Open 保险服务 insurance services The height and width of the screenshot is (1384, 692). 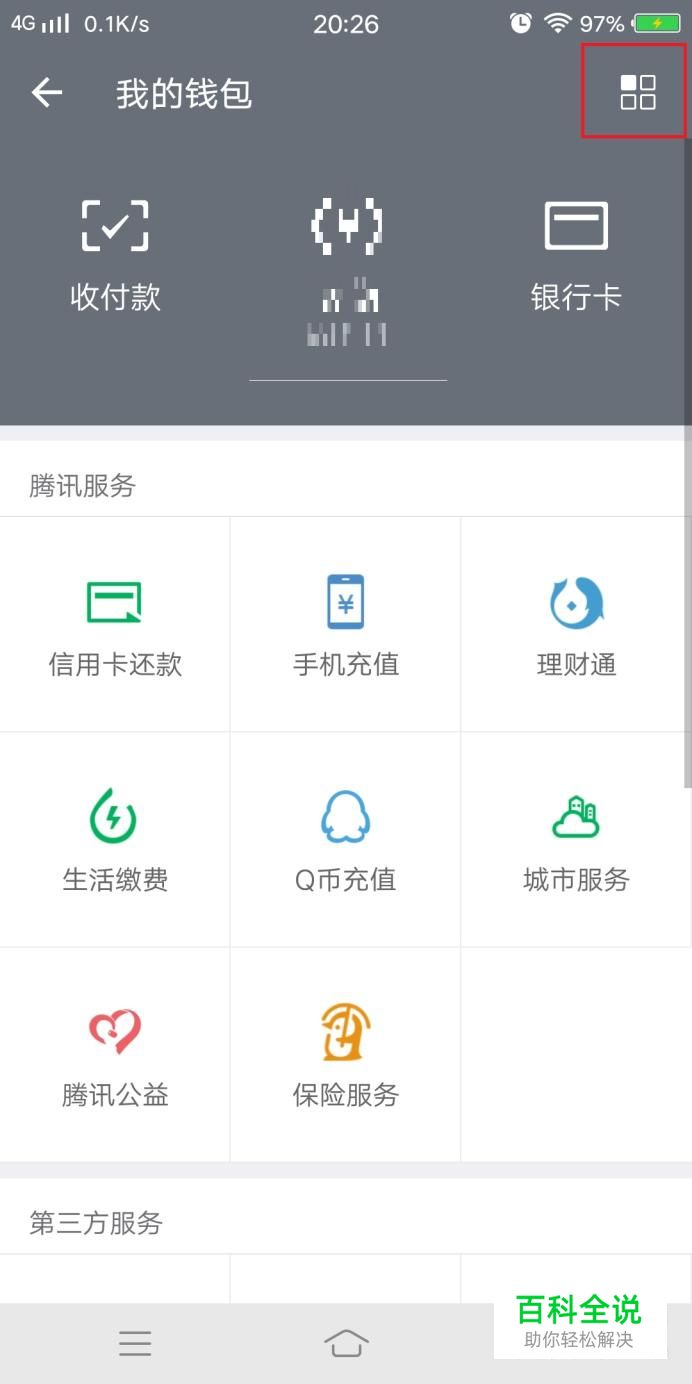[x=346, y=1055]
